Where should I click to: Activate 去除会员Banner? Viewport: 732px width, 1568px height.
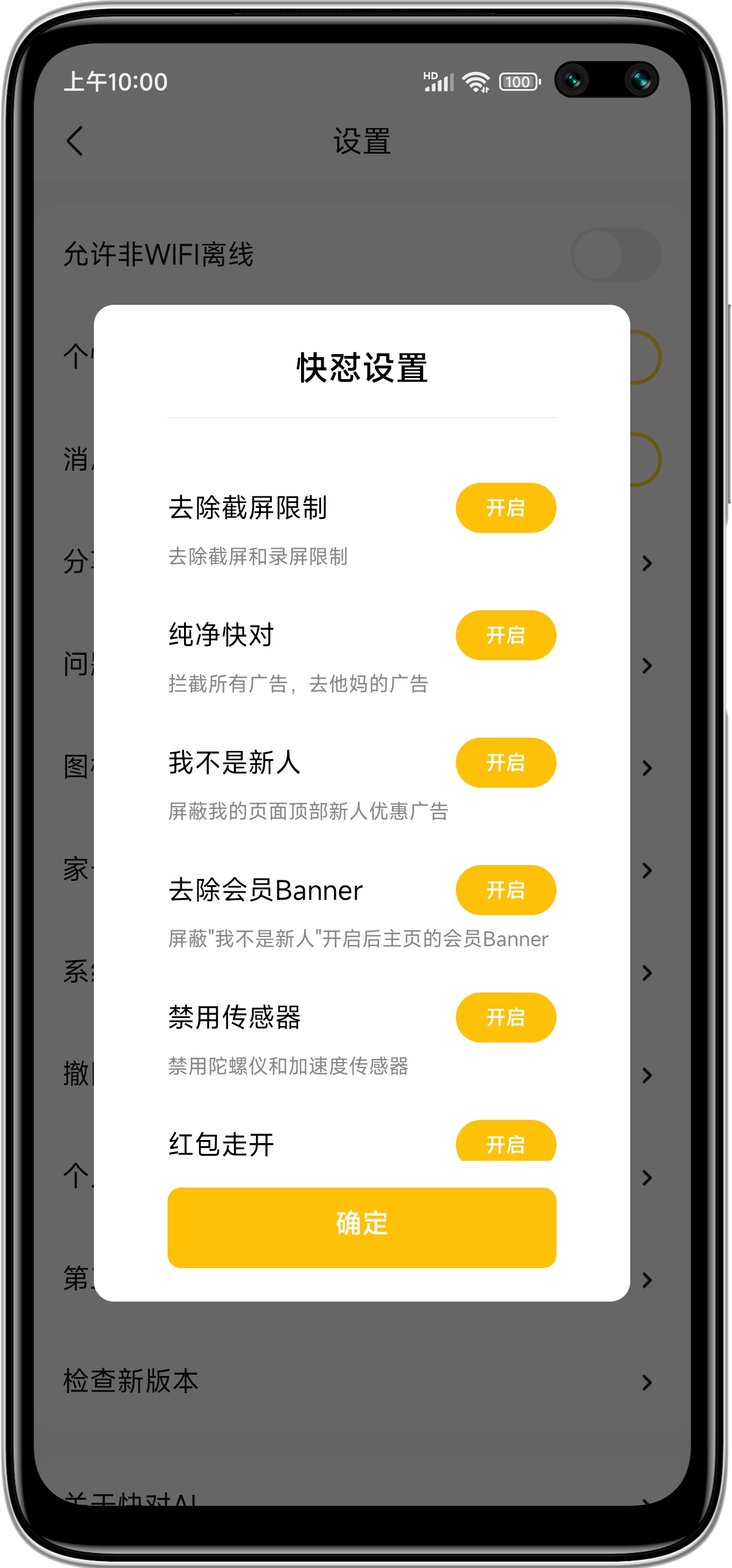coord(506,890)
